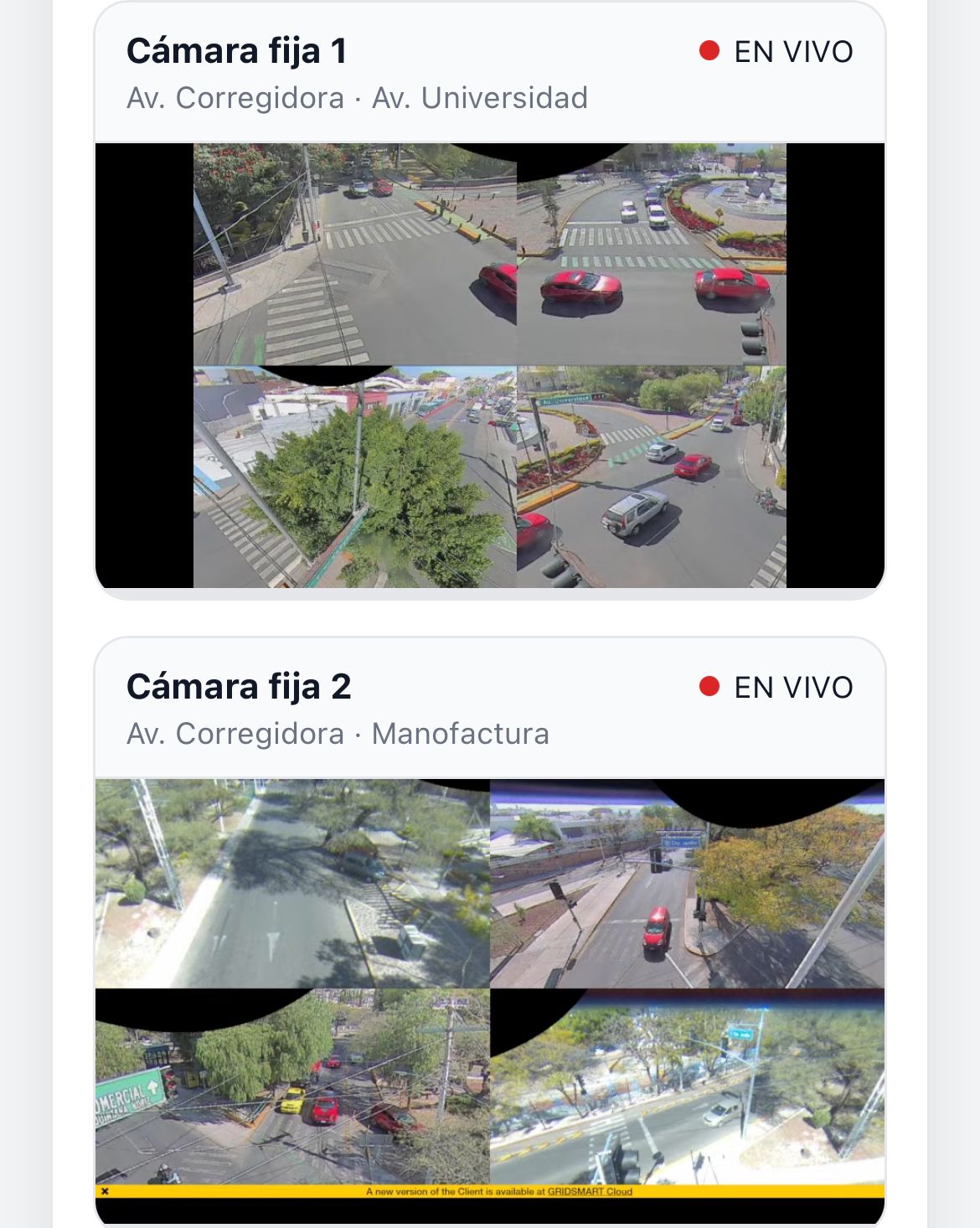Open the Cámara fija 2 live feed
Screen dimensions: 980x1228
pyautogui.click(x=490, y=988)
